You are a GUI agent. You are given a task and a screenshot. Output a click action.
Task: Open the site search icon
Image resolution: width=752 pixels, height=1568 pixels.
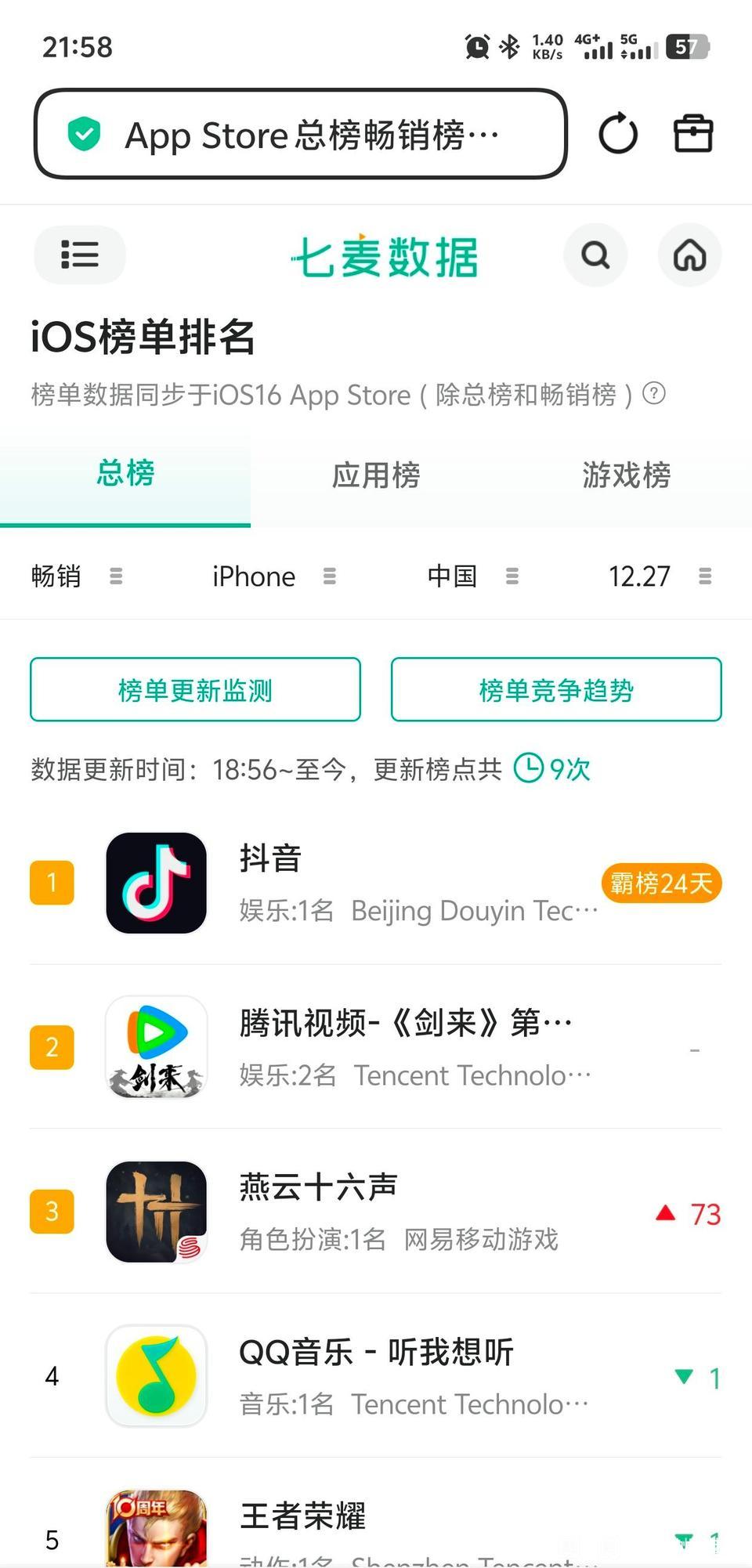[595, 255]
